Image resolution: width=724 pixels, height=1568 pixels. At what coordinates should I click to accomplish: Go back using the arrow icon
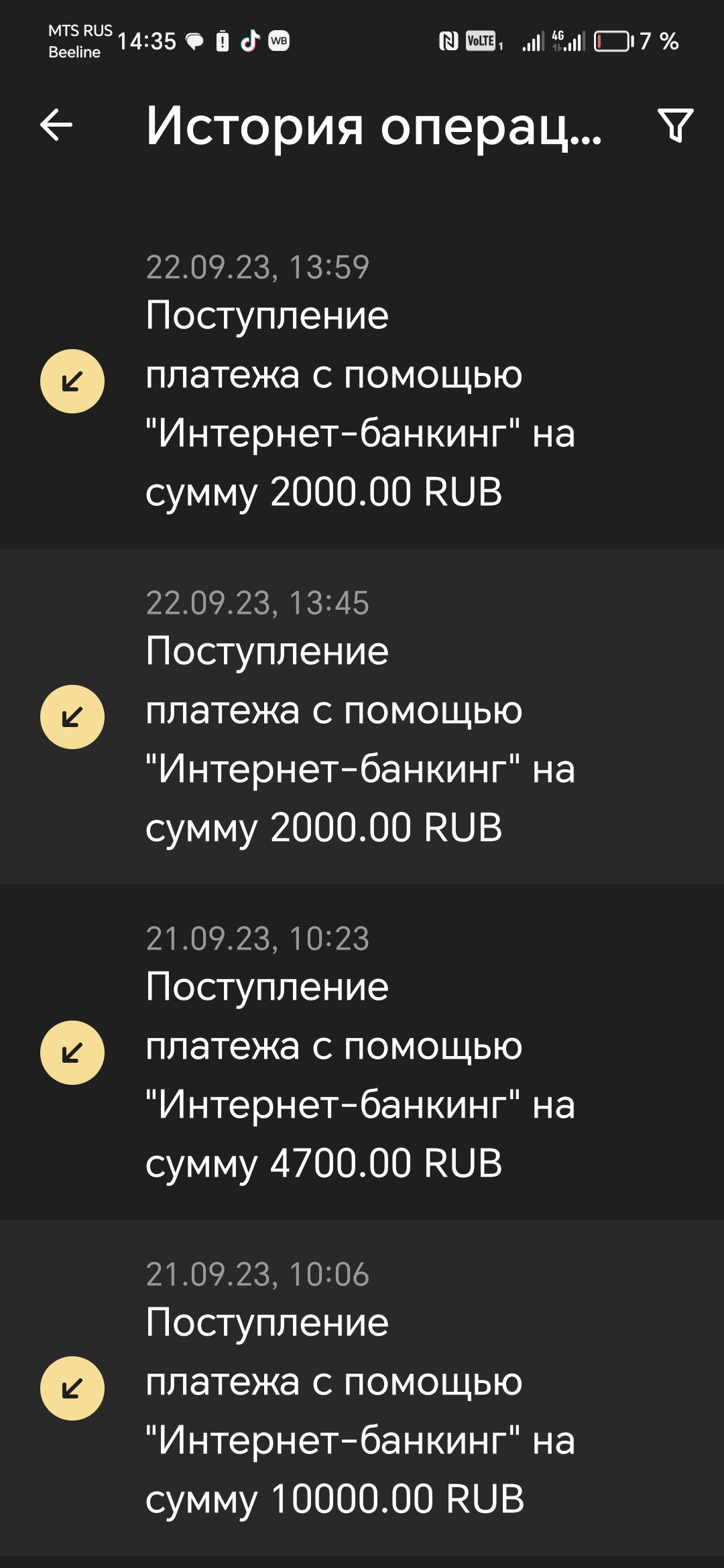point(56,125)
